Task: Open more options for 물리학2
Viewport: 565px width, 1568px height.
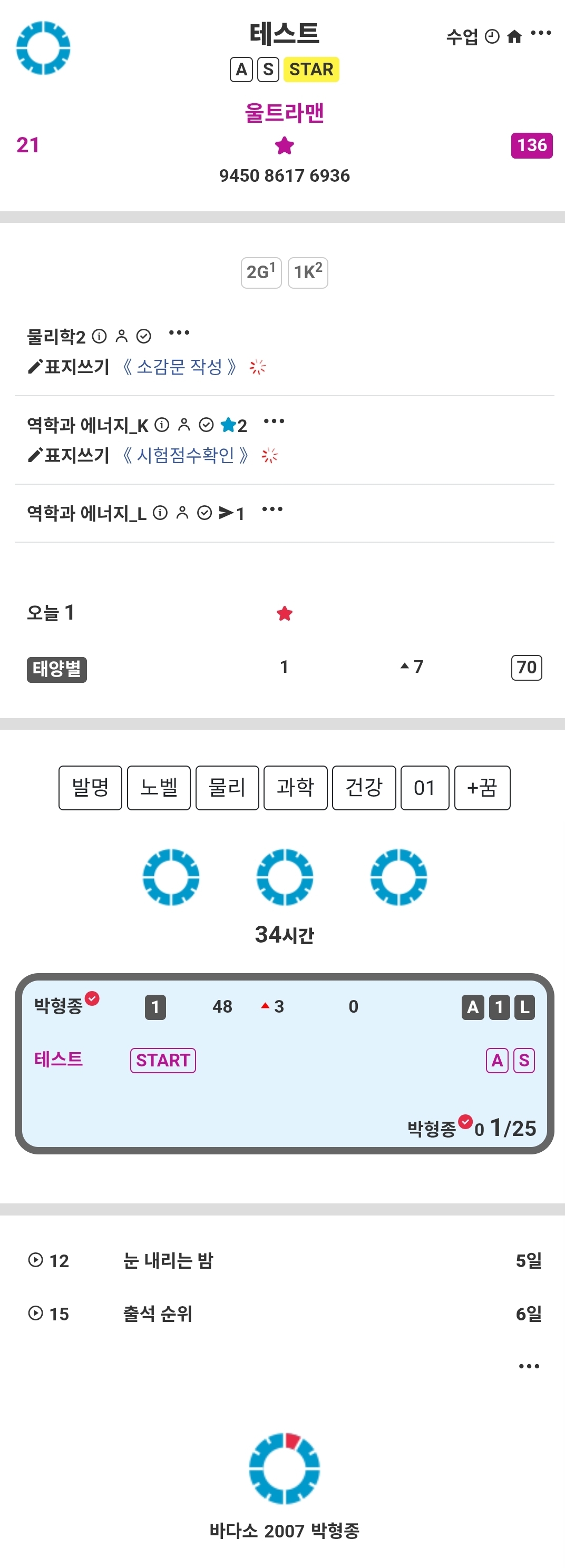Action: [x=179, y=333]
